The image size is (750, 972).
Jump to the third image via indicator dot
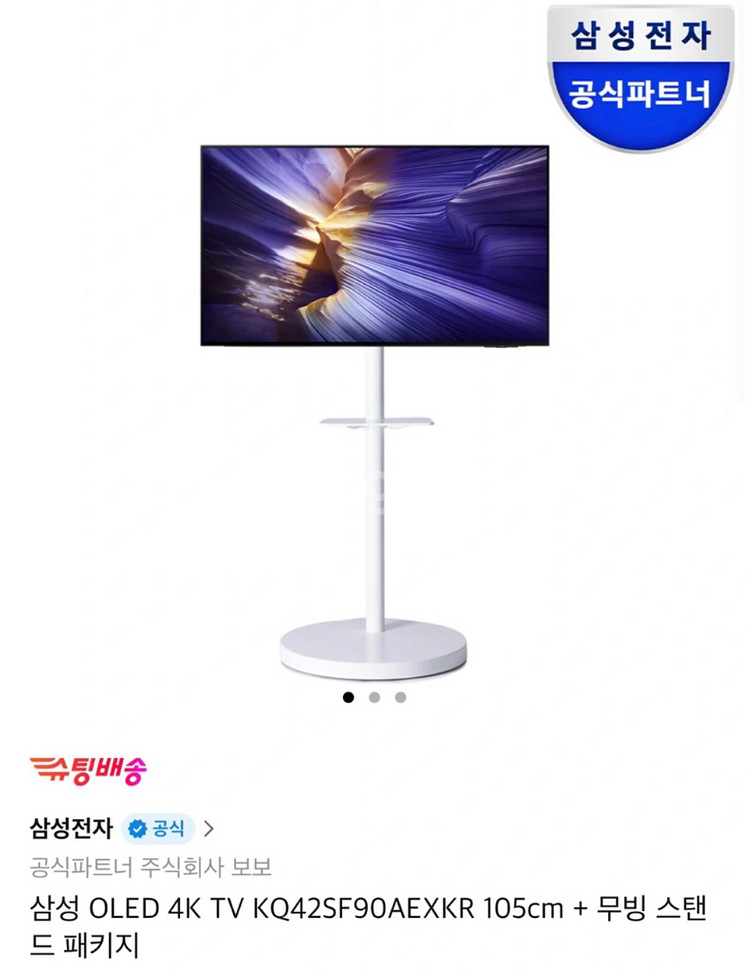coord(400,697)
